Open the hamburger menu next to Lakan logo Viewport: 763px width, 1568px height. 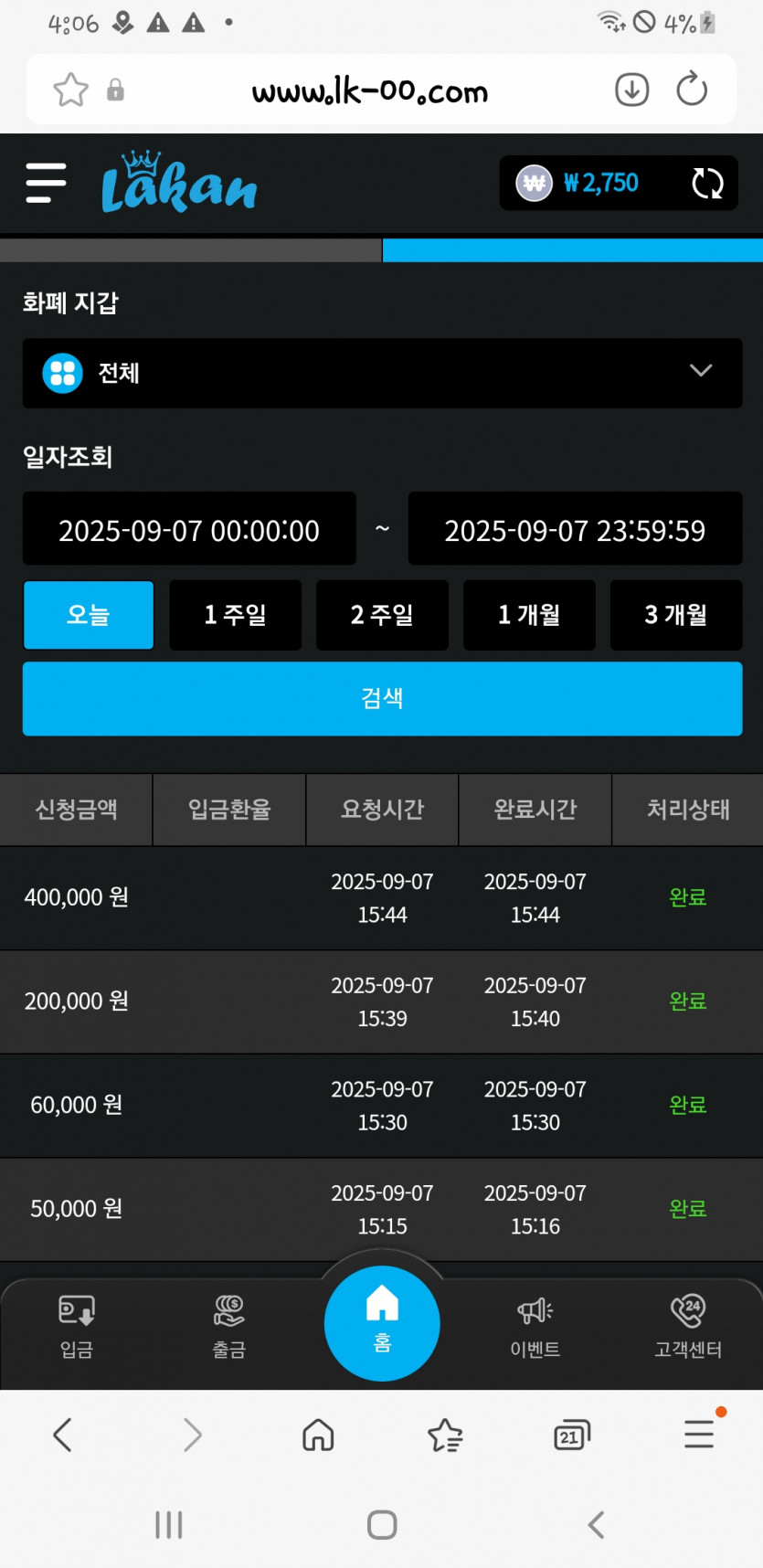46,183
